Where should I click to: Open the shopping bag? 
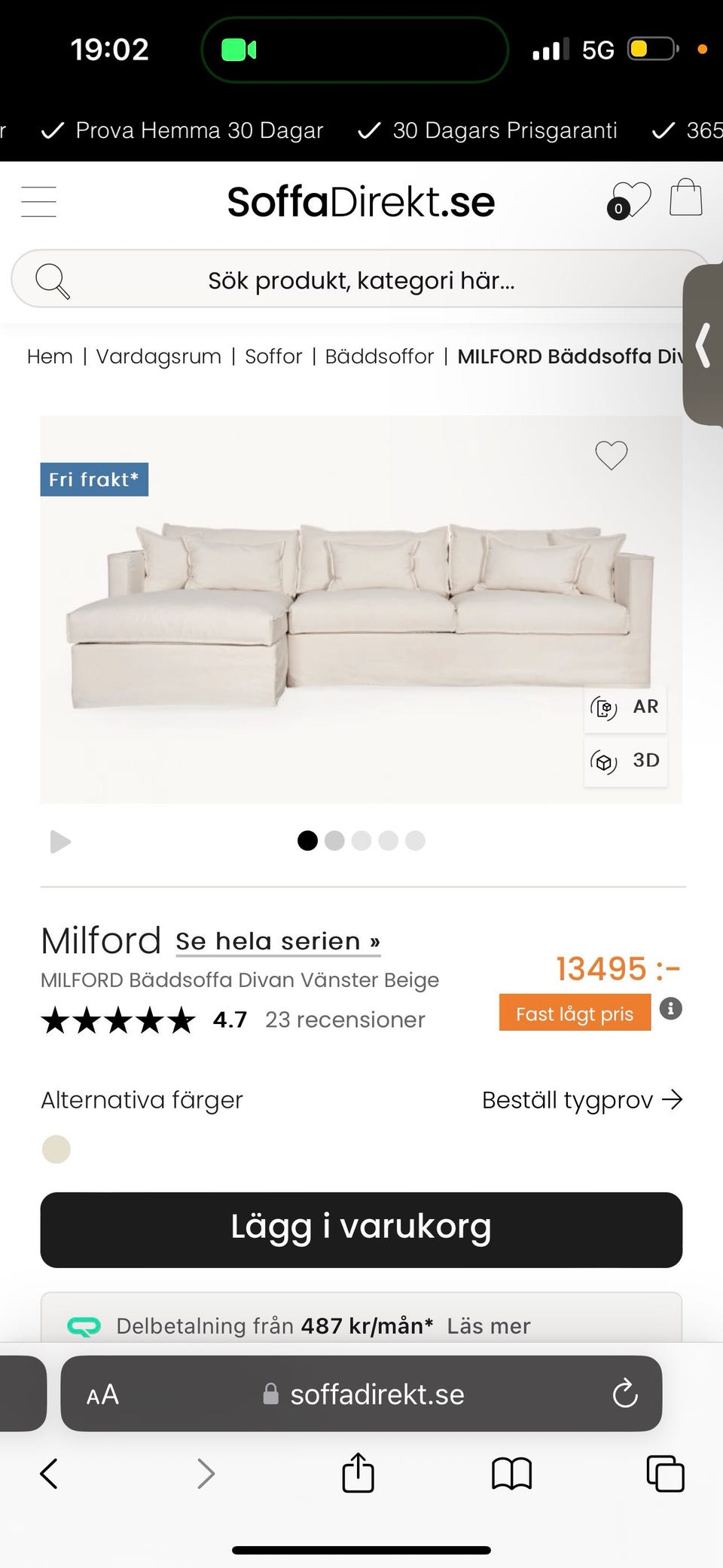(686, 197)
